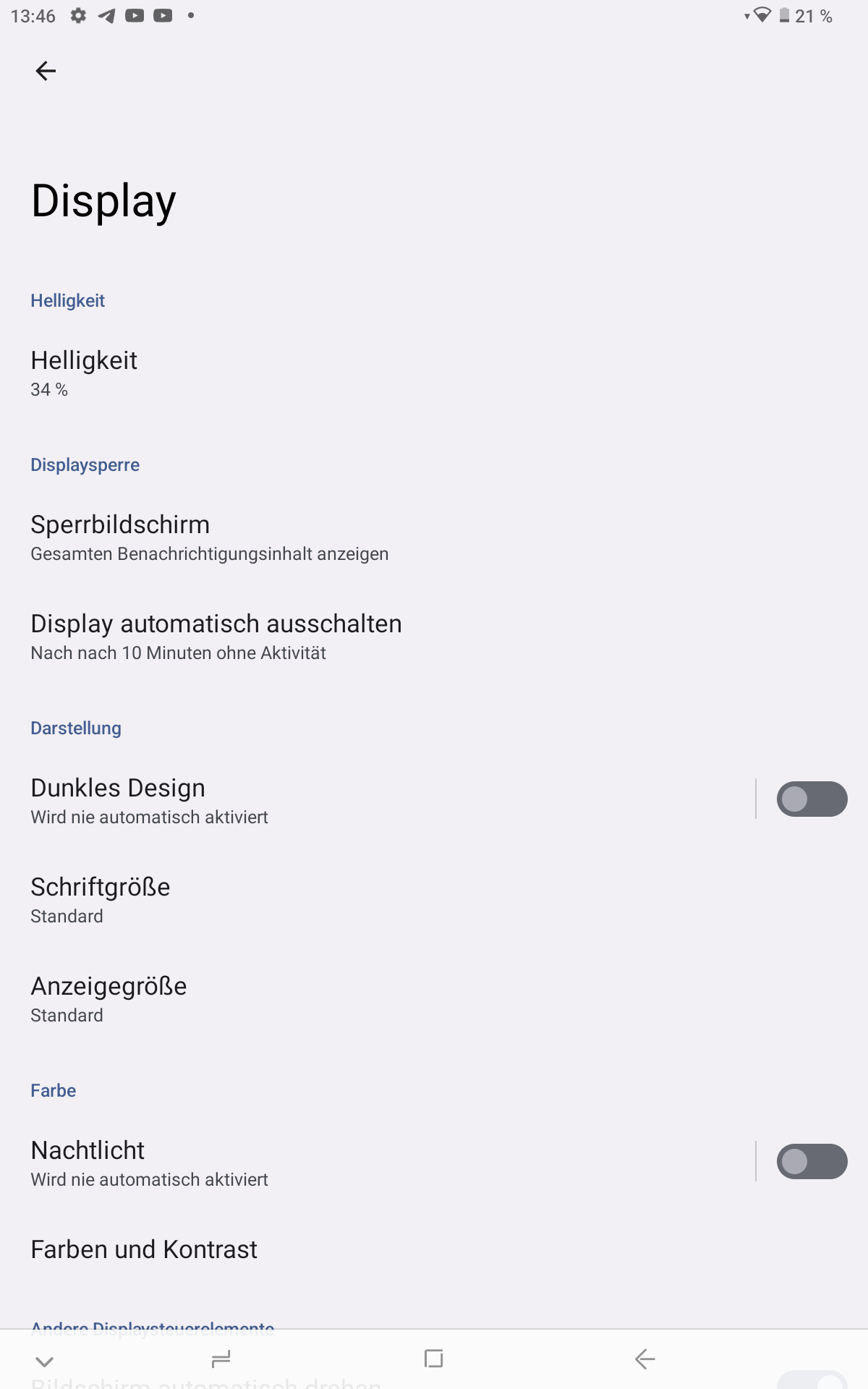The image size is (868, 1389).
Task: Open Display automatisch ausschalten
Action: 434,637
